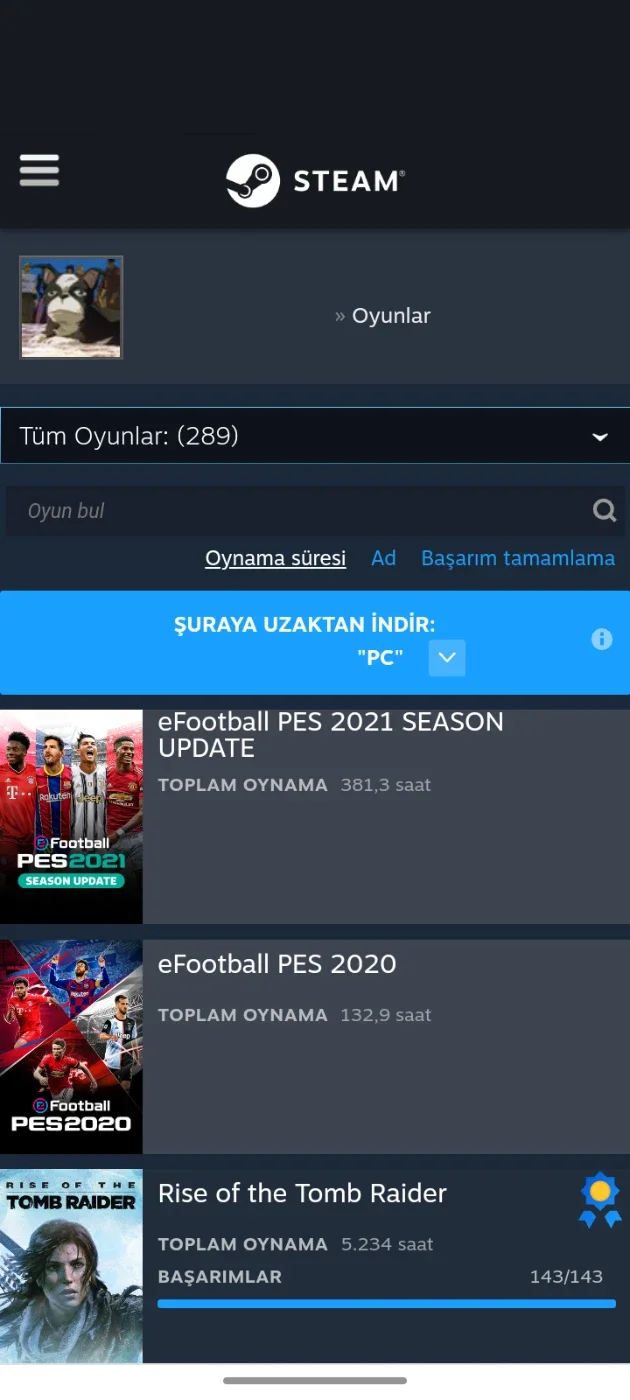
Task: Tap the search magnifier icon
Action: coord(604,511)
